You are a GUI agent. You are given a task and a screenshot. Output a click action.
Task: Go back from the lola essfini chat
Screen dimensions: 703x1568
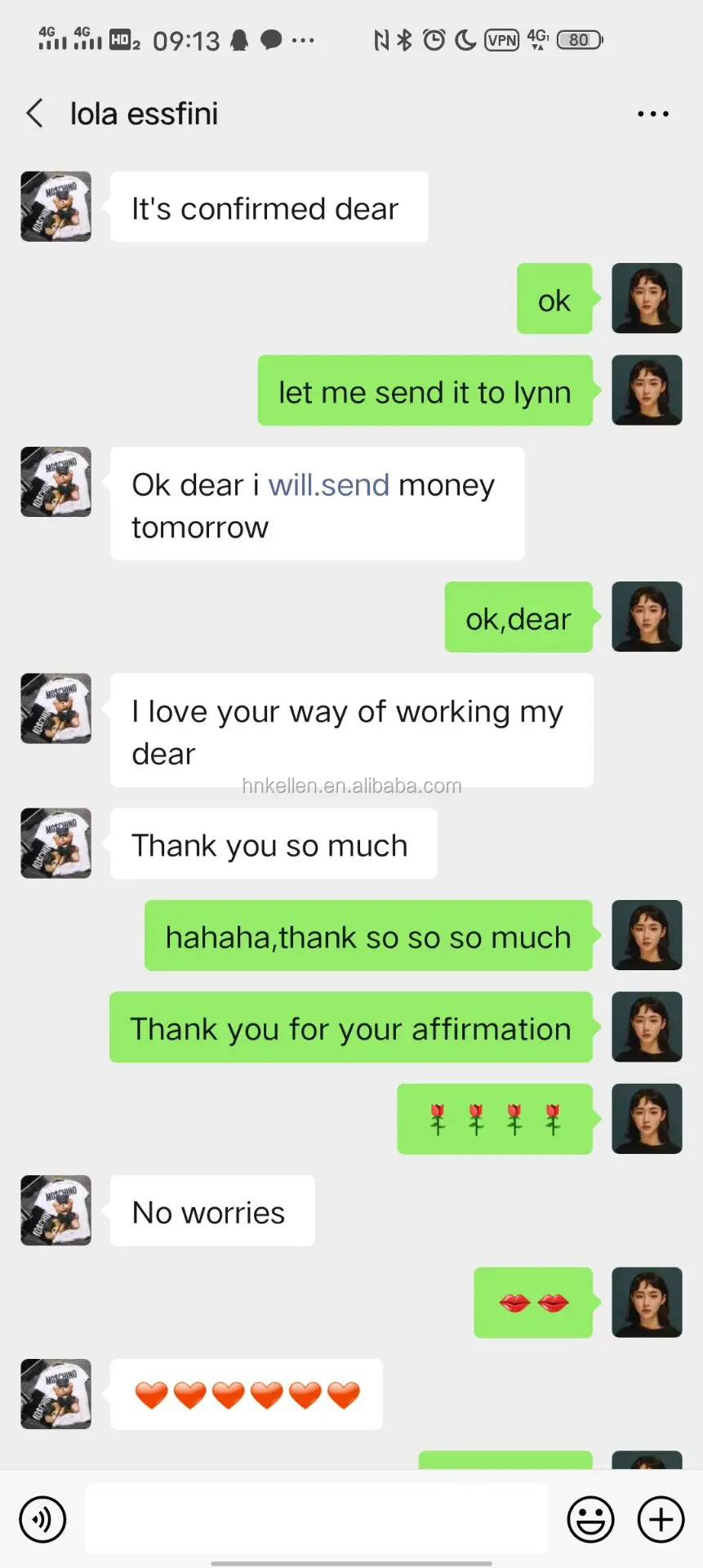pyautogui.click(x=34, y=114)
